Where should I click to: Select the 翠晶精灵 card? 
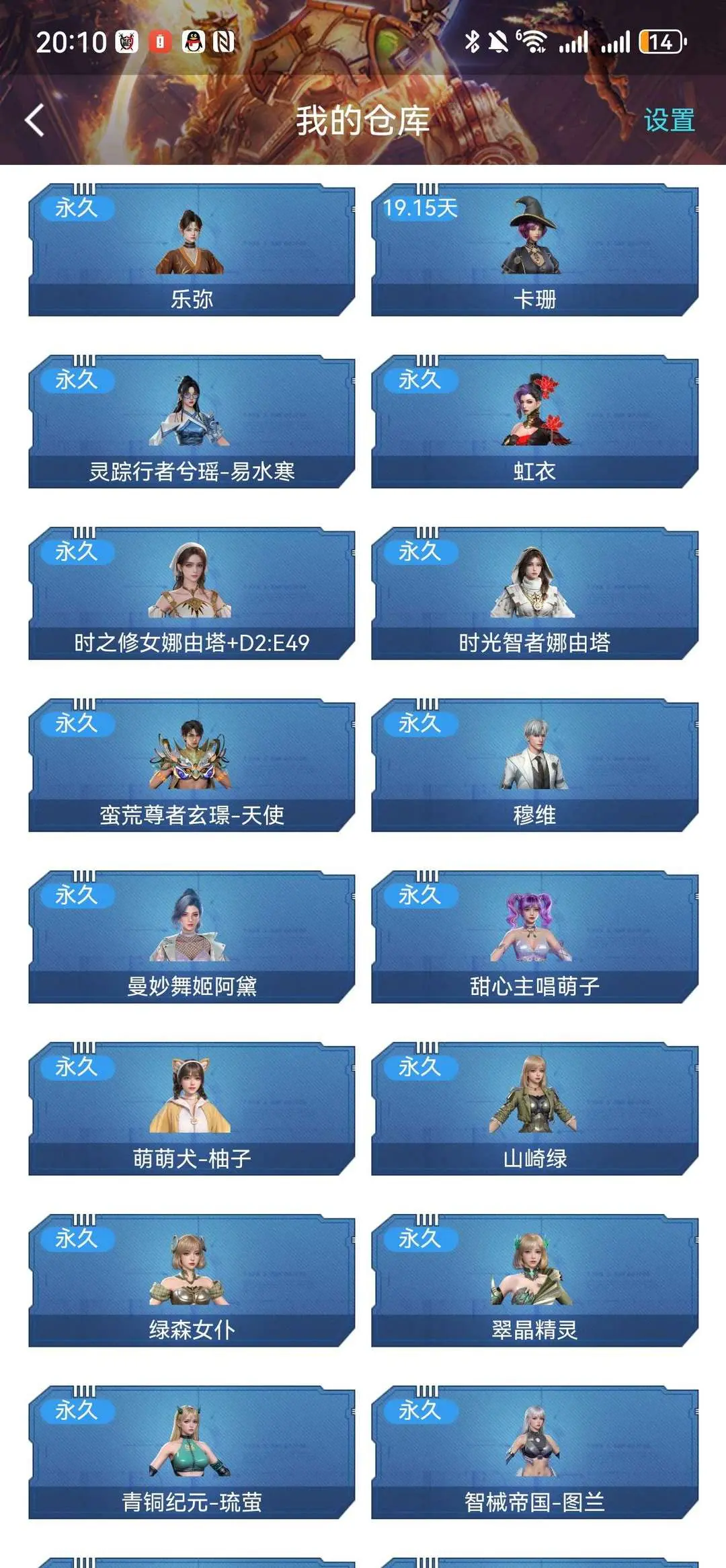point(534,1281)
